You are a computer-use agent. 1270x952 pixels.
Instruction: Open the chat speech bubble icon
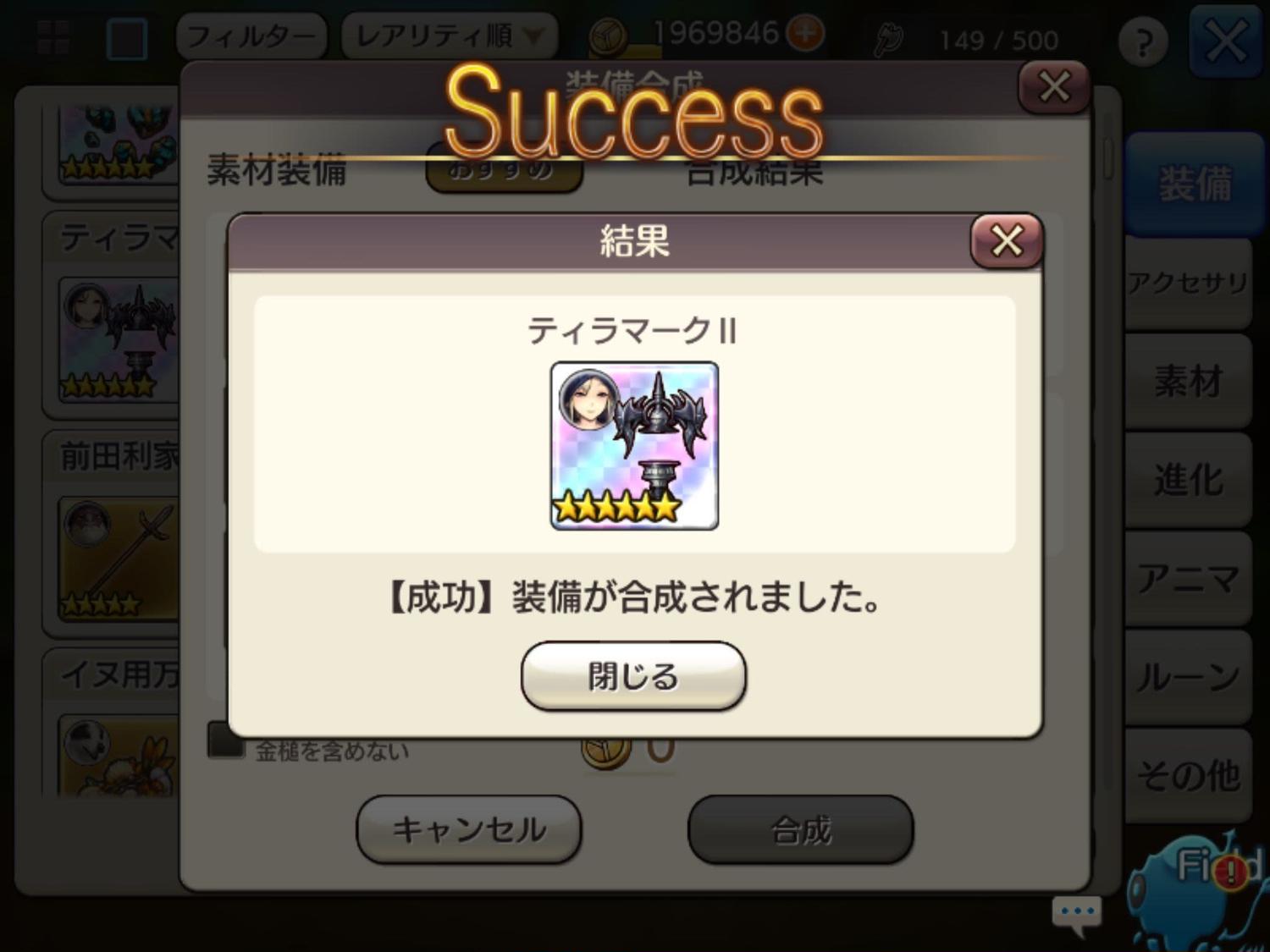[1077, 915]
